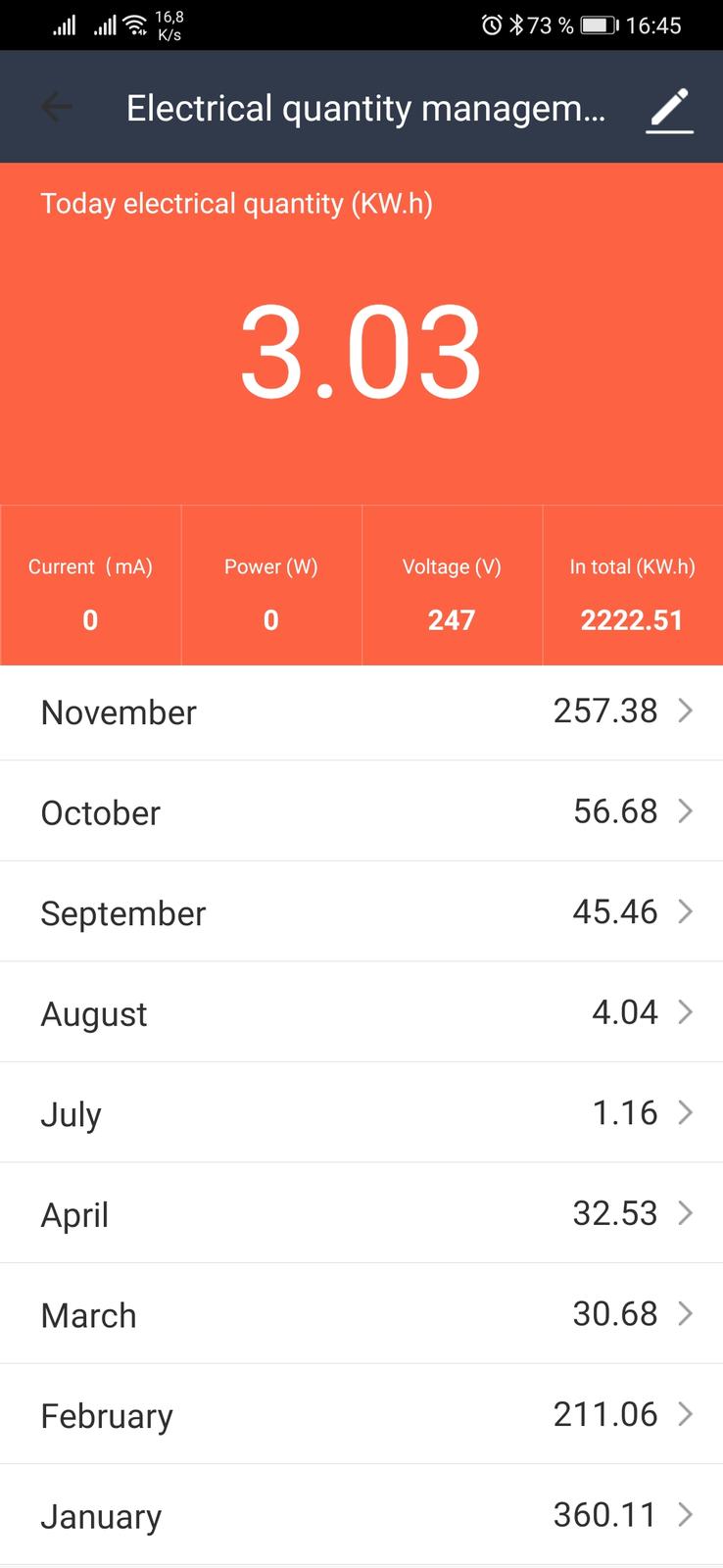Tap the edit pencil icon
Image resolution: width=723 pixels, height=1568 pixels.
[x=670, y=109]
